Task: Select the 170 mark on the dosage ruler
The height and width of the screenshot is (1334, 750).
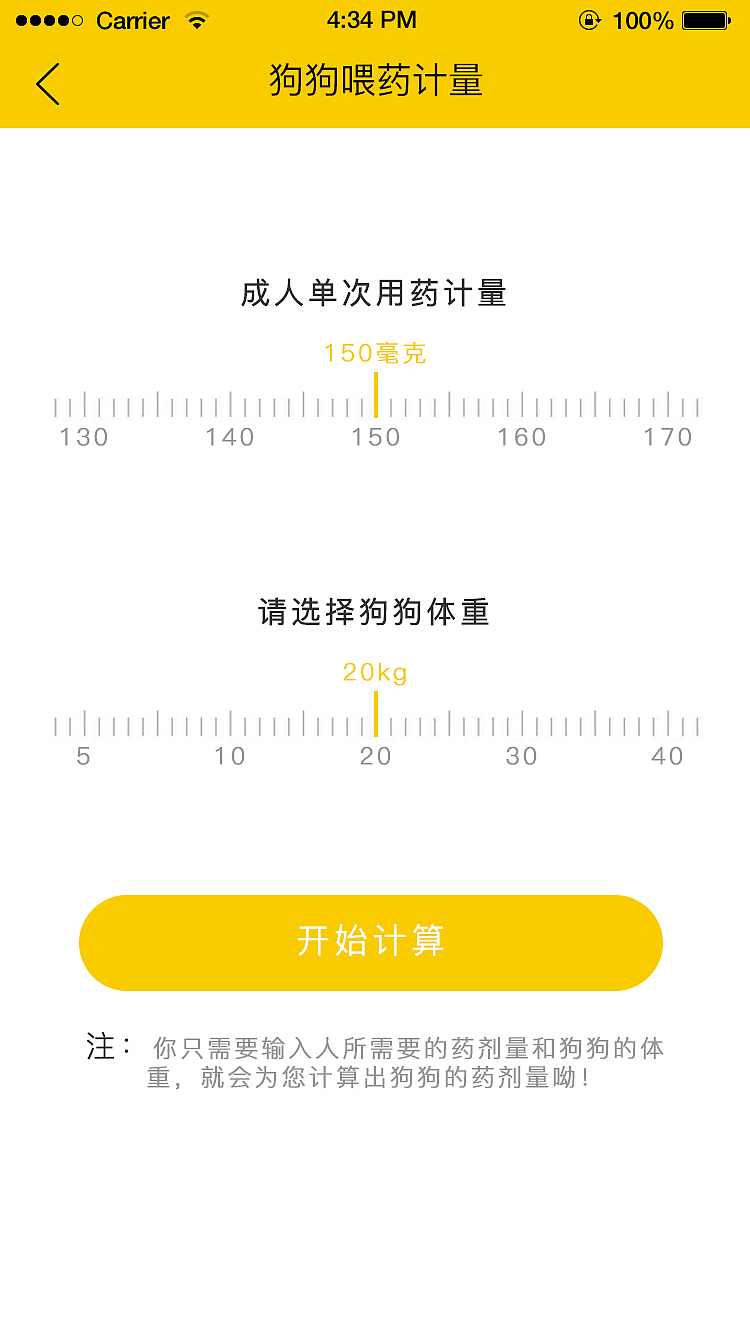Action: click(x=669, y=436)
